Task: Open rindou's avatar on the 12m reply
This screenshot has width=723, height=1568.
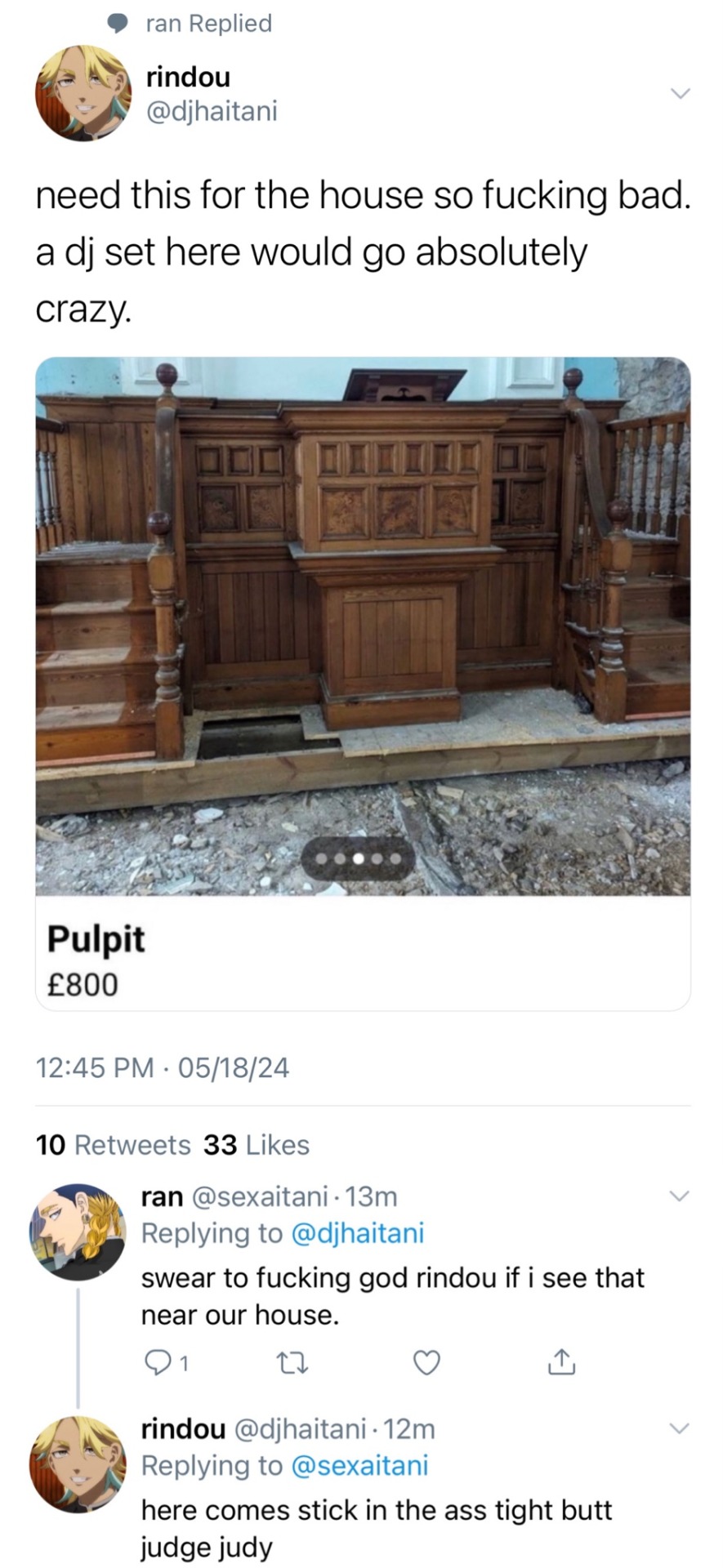Action: [78, 1463]
